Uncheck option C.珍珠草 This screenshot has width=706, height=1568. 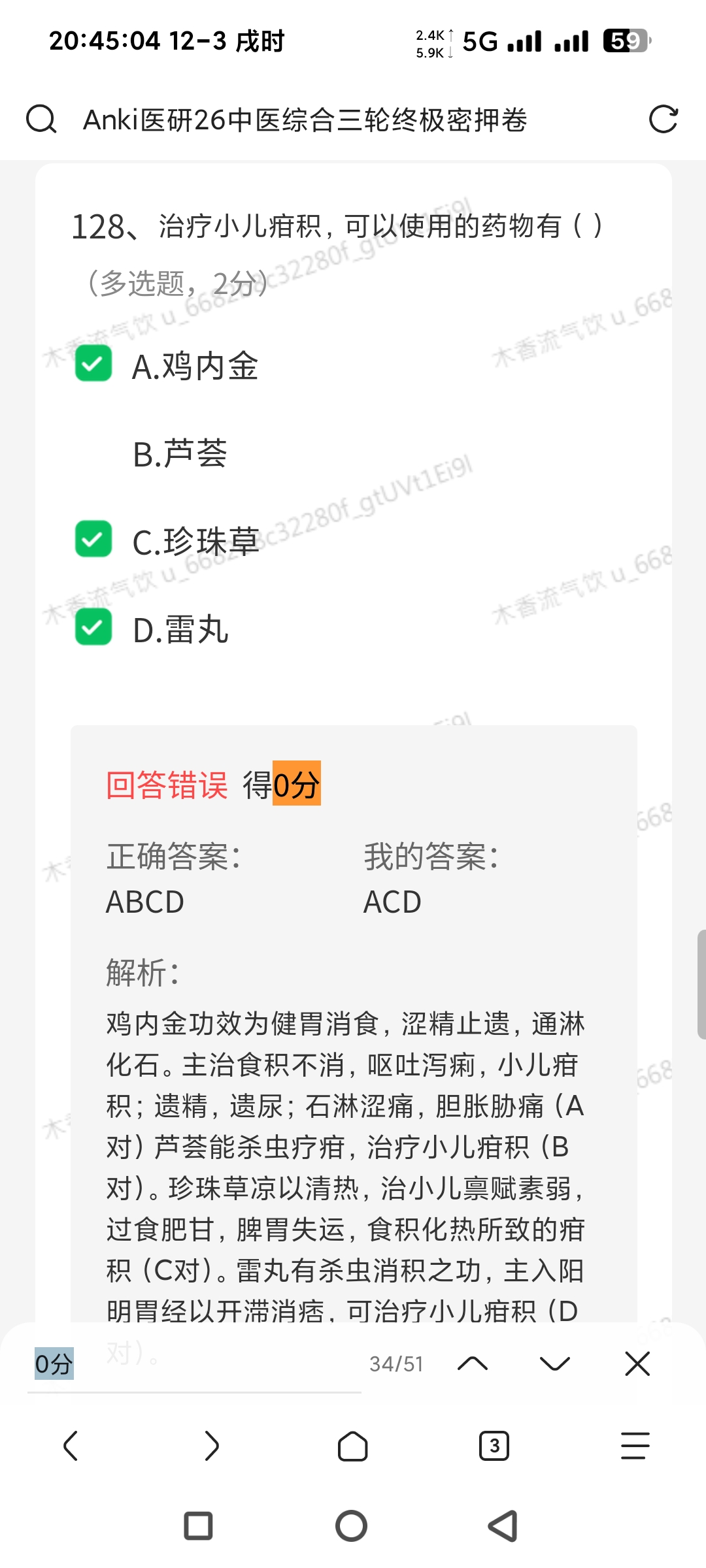[x=93, y=539]
